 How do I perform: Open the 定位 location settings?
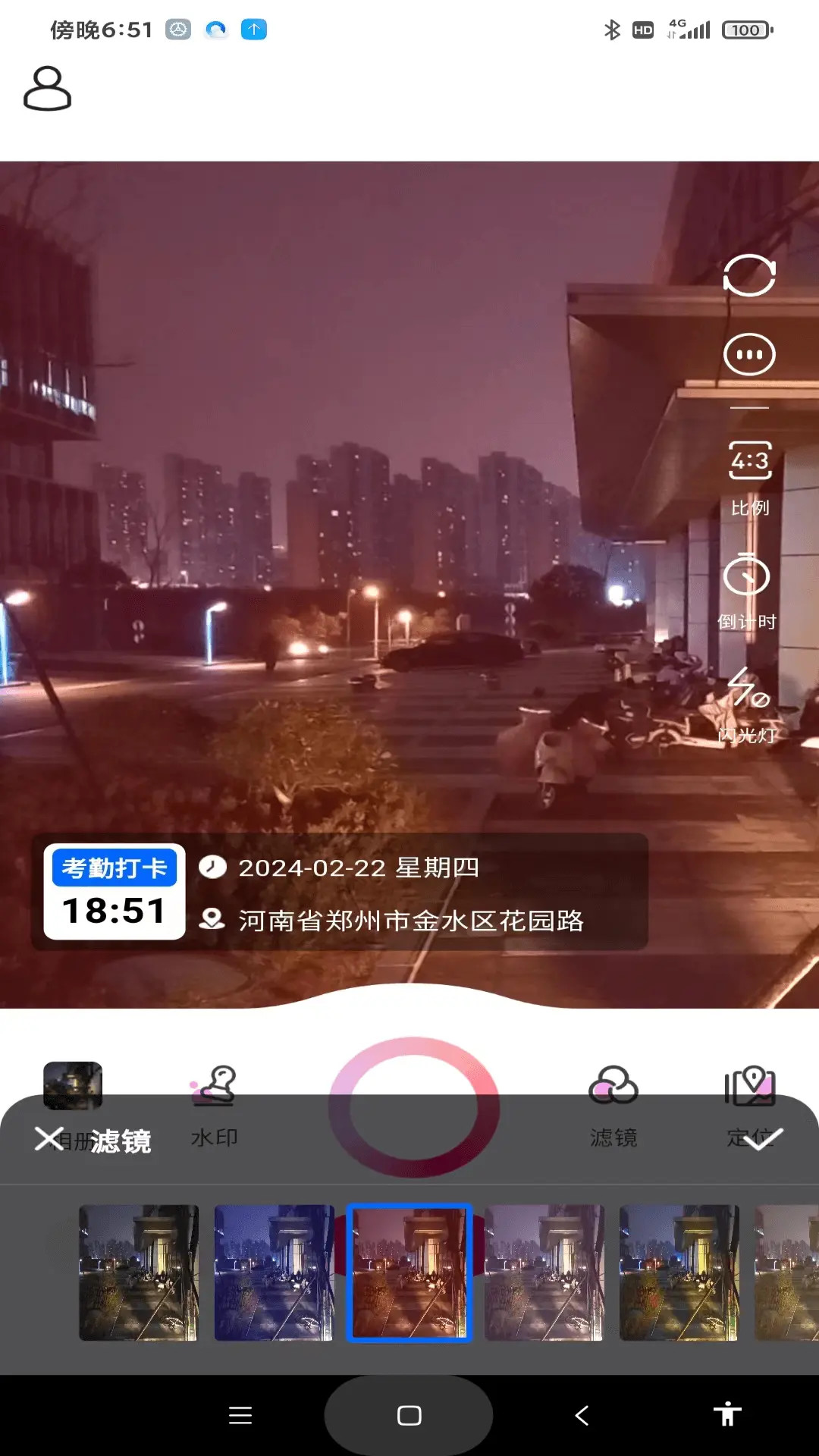click(x=750, y=1084)
